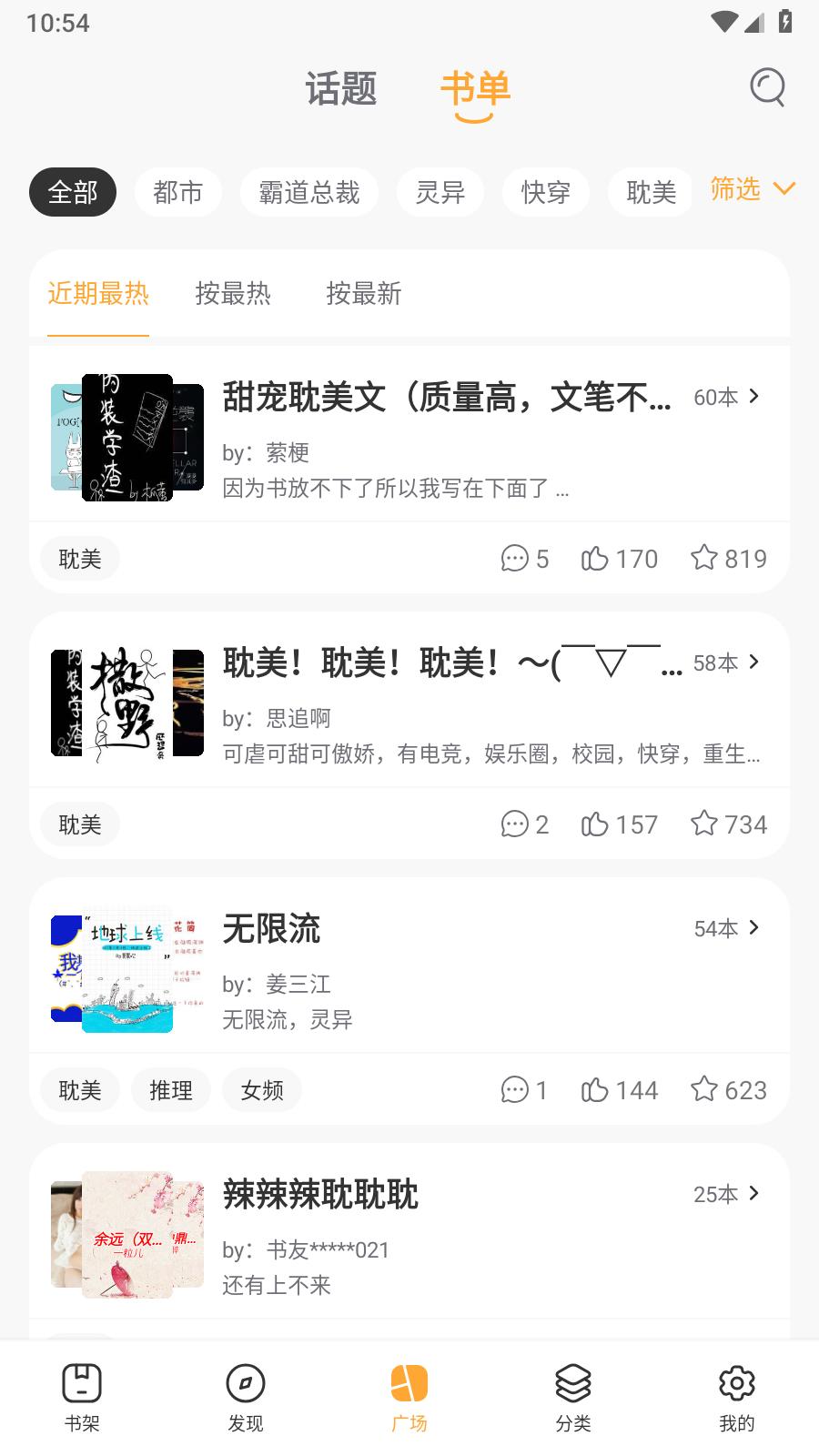819x1456 pixels.
Task: Switch to the 话题 tab
Action: tap(341, 90)
